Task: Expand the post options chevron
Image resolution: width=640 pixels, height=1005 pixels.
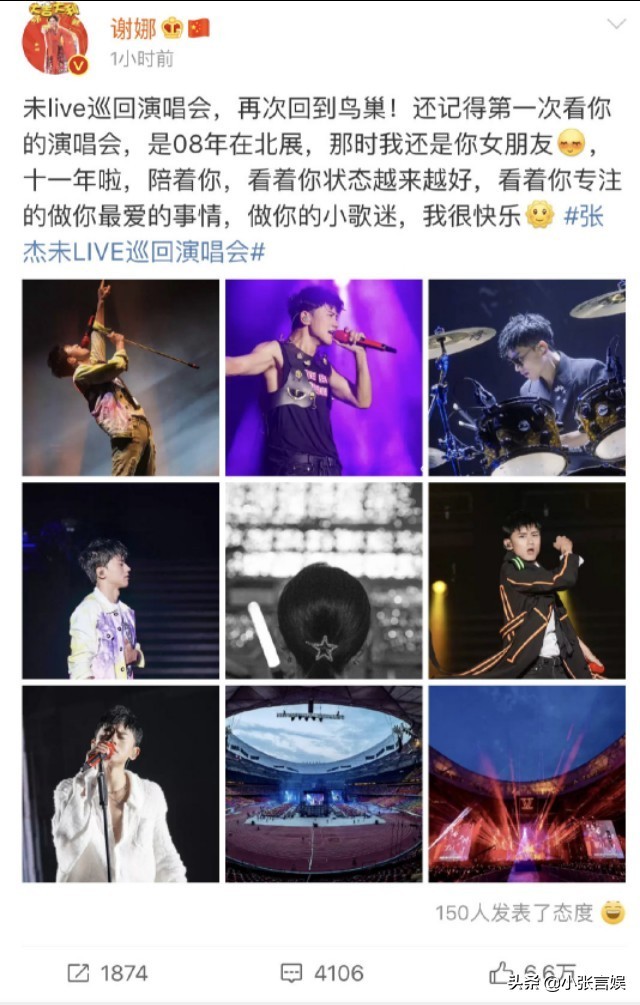Action: [615, 25]
